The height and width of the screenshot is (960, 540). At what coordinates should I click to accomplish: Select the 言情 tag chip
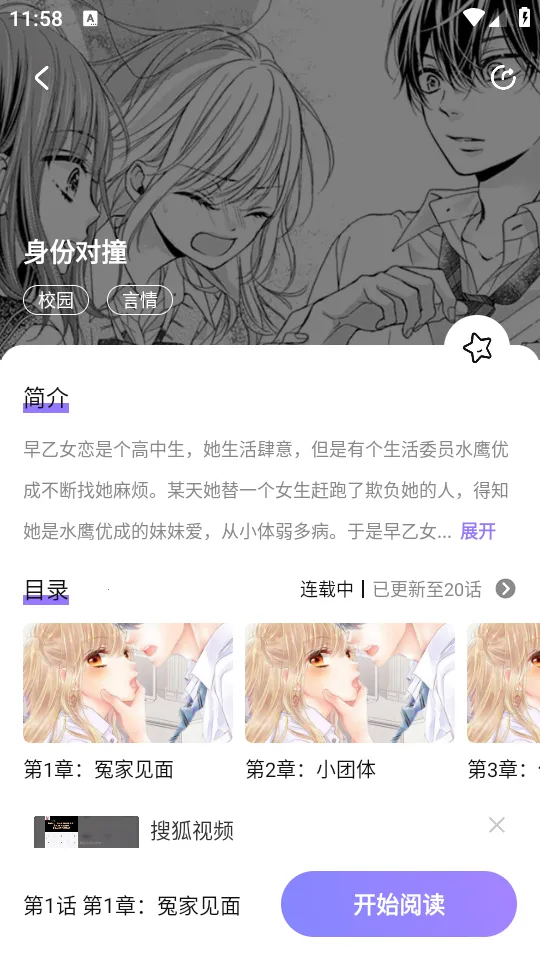click(x=140, y=300)
